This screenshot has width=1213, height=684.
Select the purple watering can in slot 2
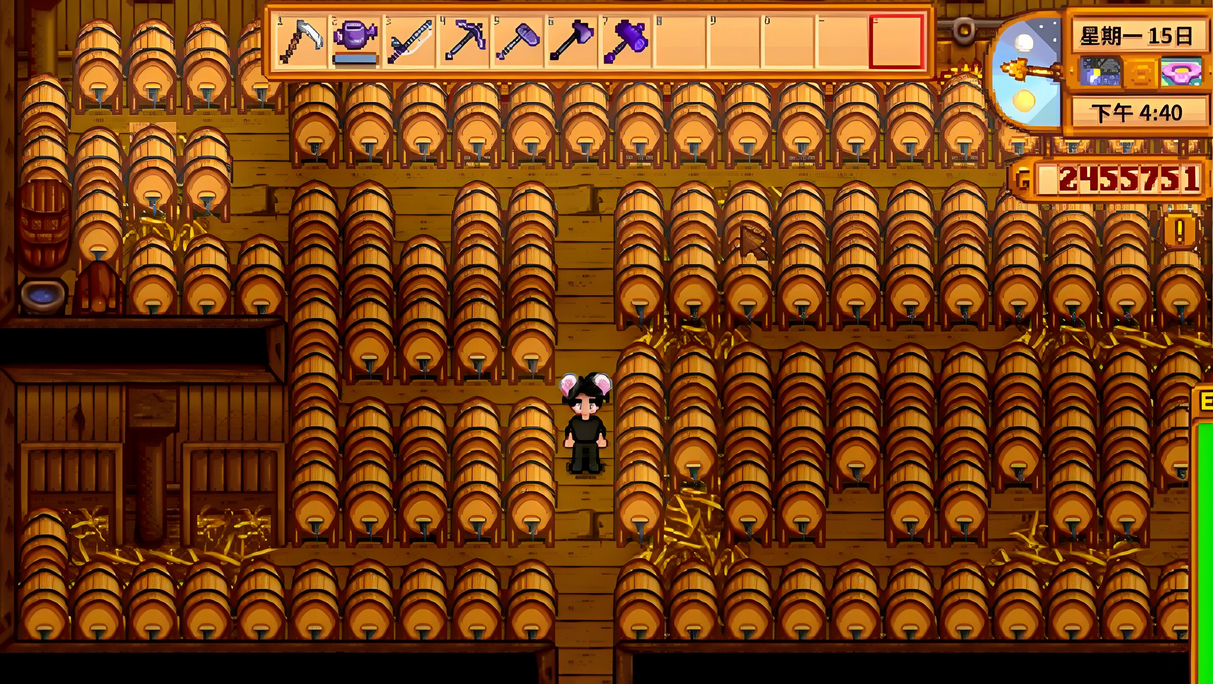[355, 42]
